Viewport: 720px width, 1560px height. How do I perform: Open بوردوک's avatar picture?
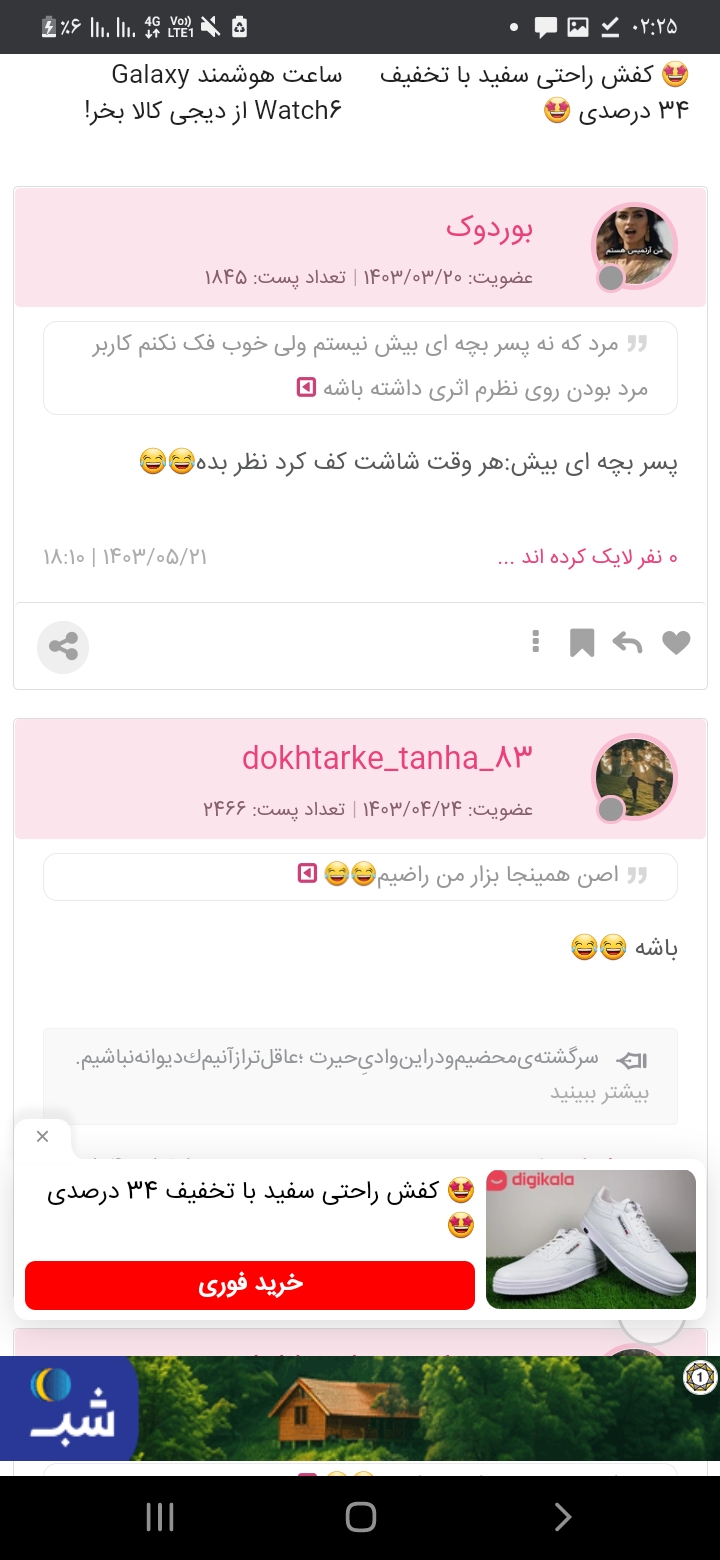coord(634,246)
